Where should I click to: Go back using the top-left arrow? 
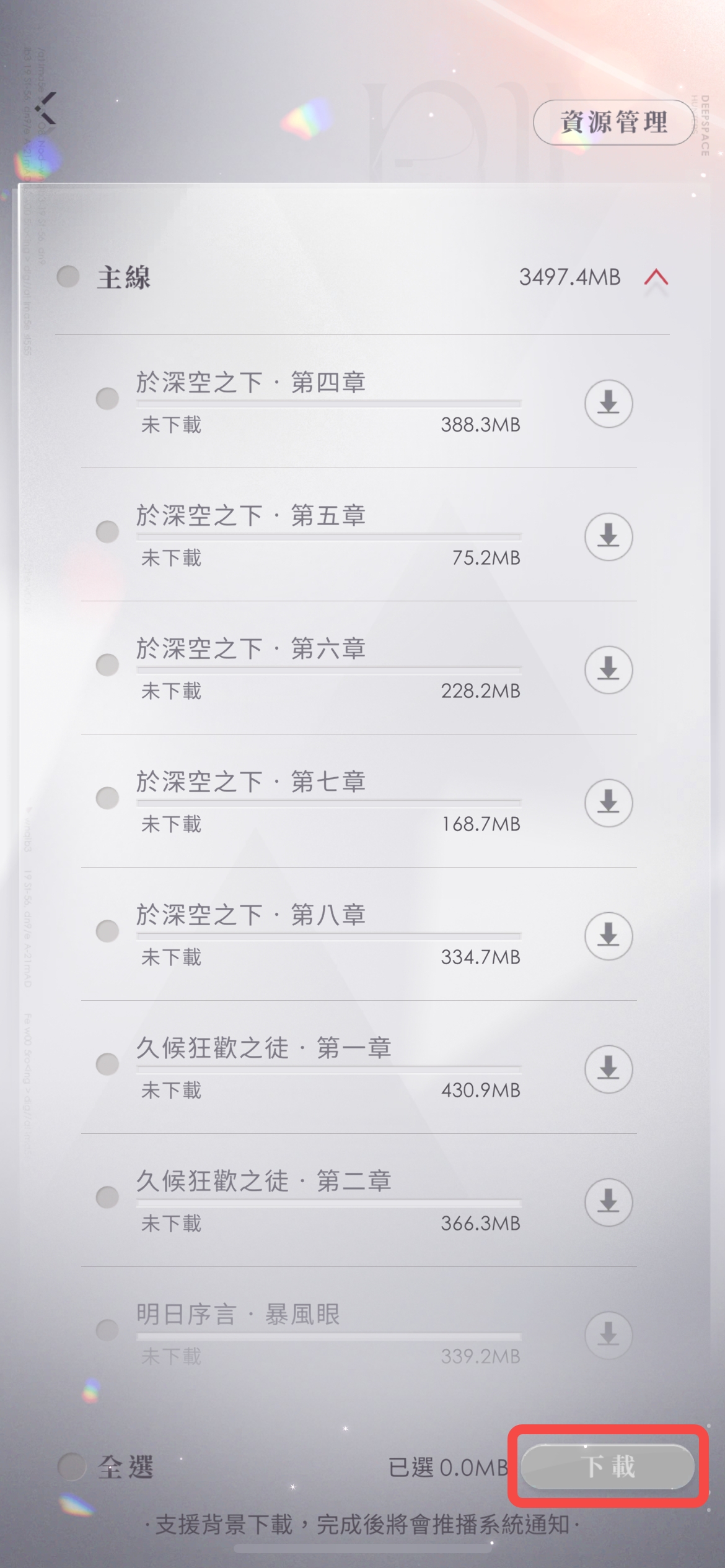point(47,108)
